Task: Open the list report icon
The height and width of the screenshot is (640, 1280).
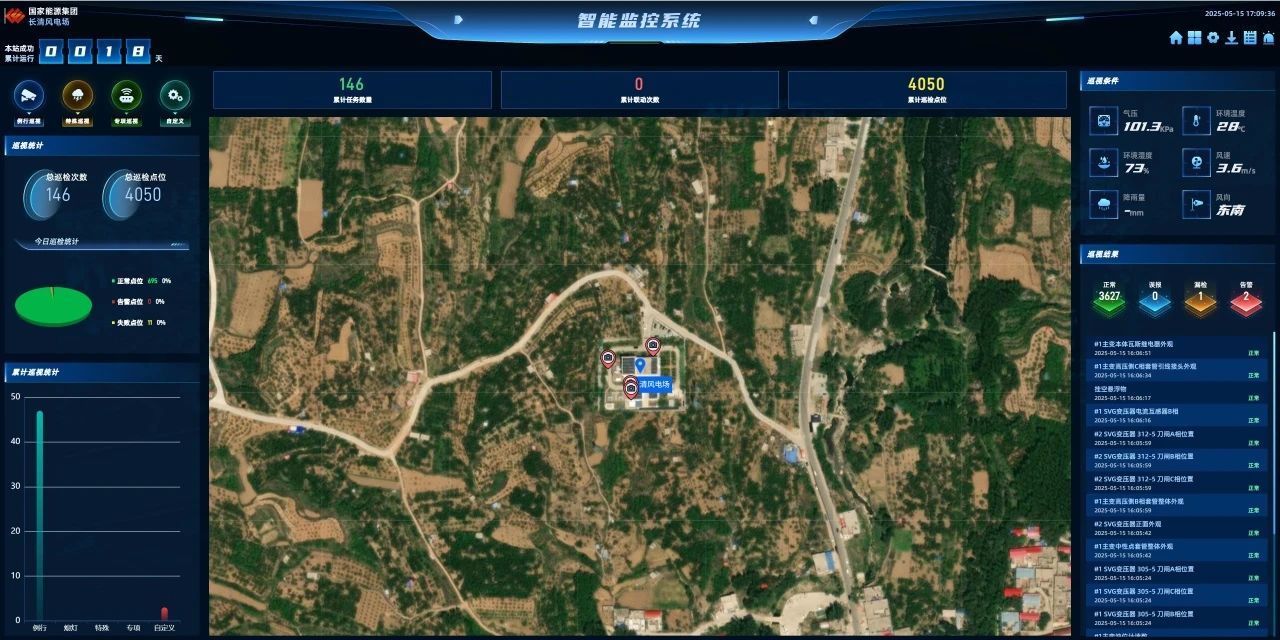Action: pyautogui.click(x=1250, y=38)
